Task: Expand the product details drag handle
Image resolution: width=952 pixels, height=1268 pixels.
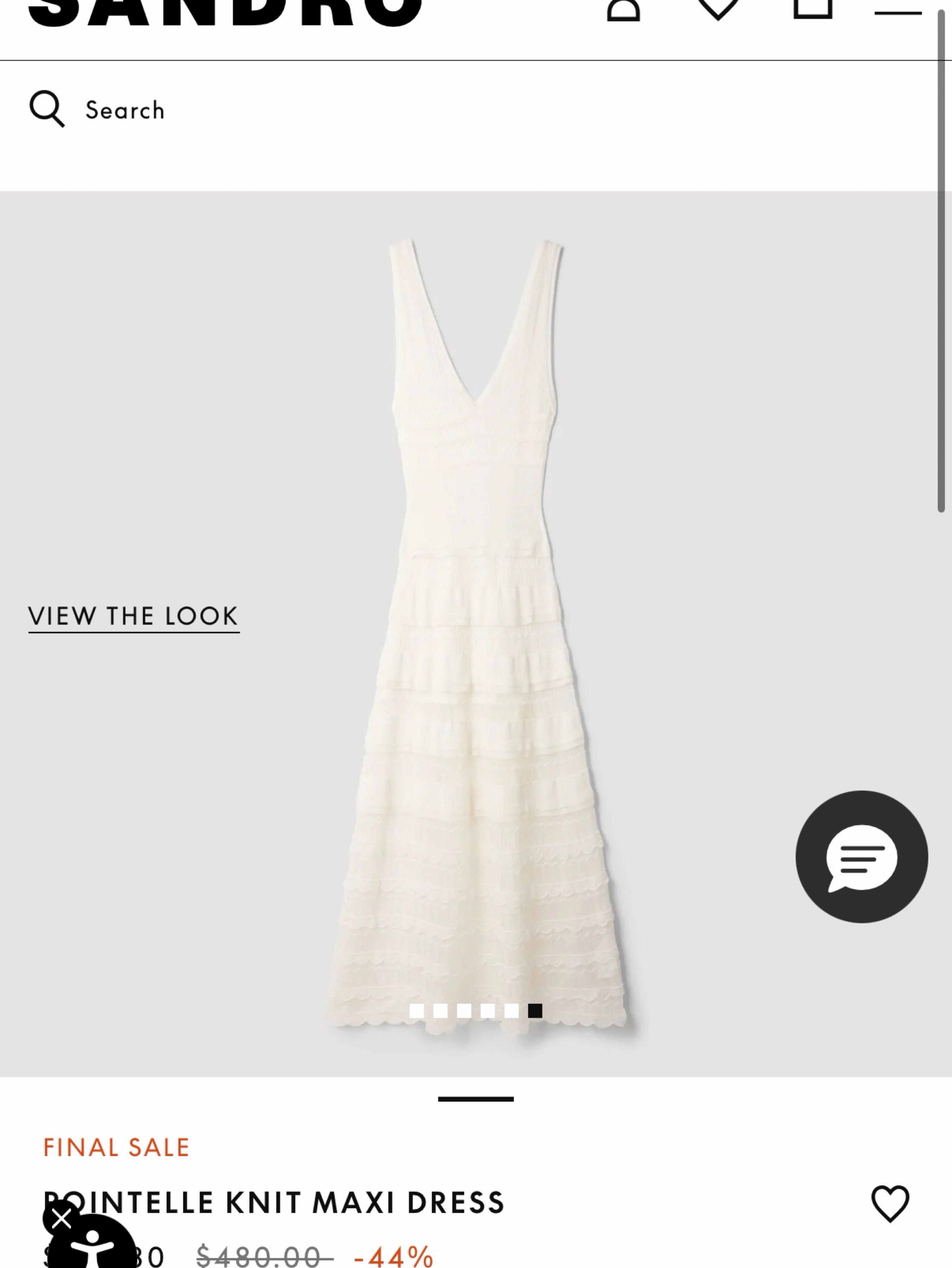Action: point(476,1099)
